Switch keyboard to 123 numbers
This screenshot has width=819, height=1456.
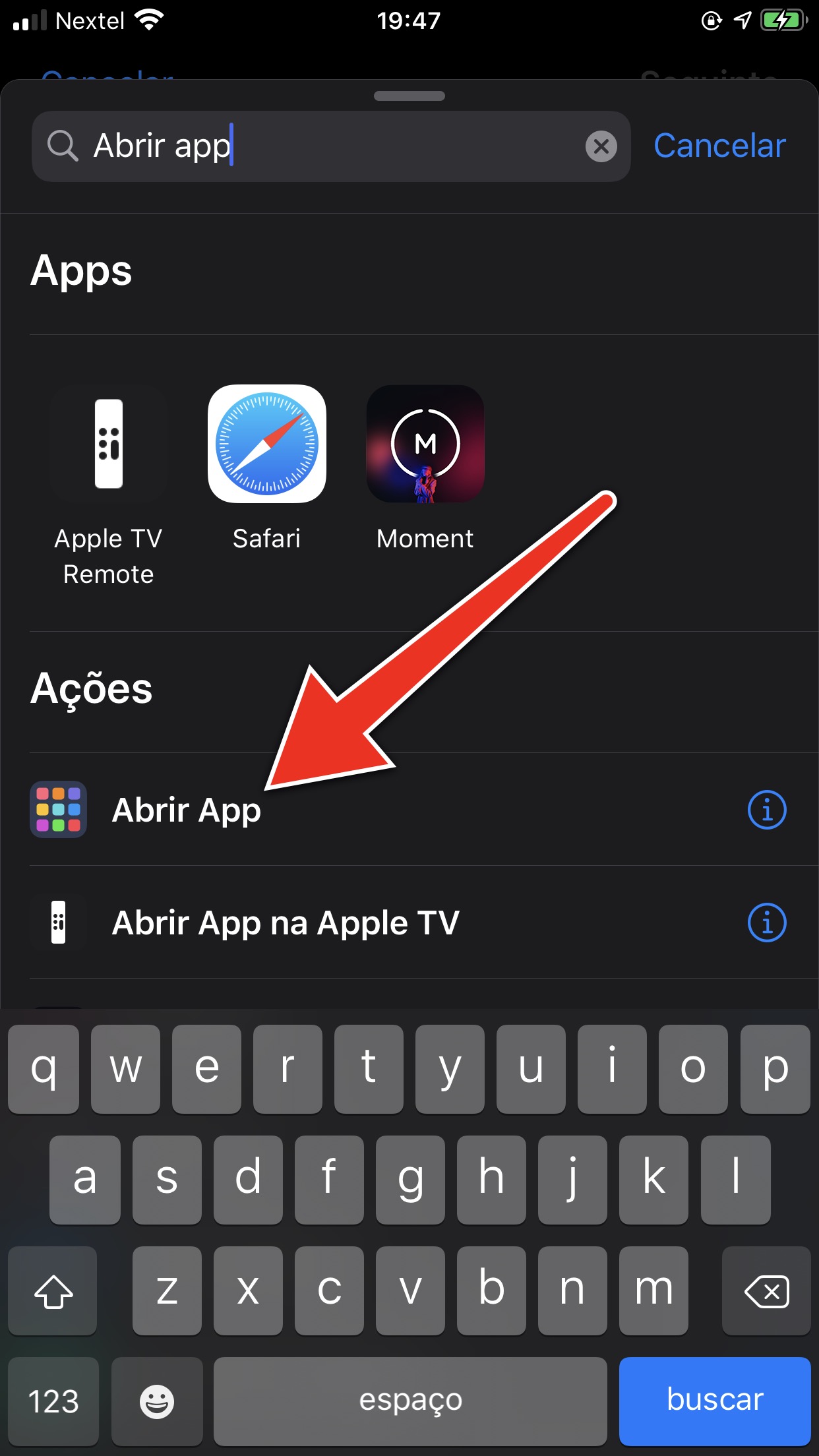53,1400
